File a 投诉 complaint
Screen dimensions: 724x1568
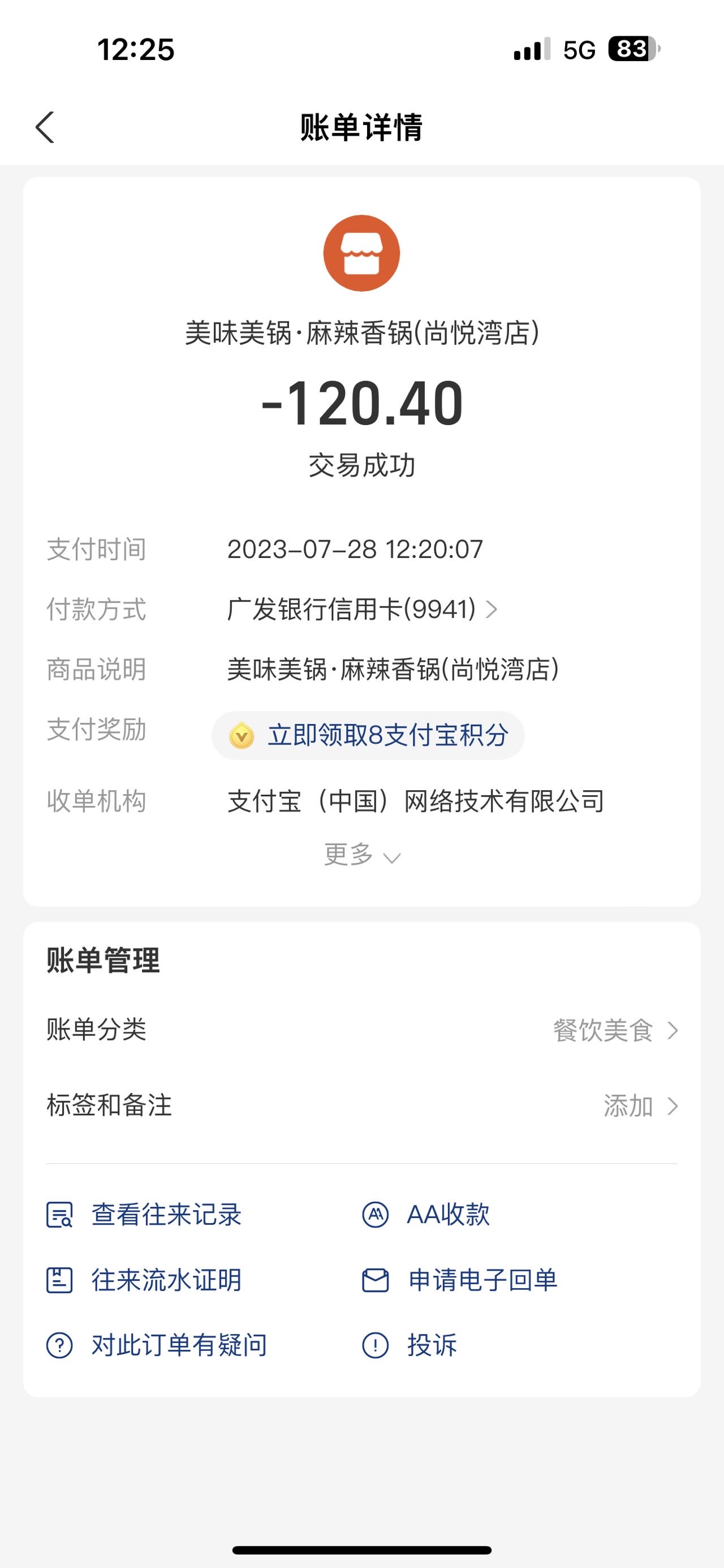(x=409, y=1345)
